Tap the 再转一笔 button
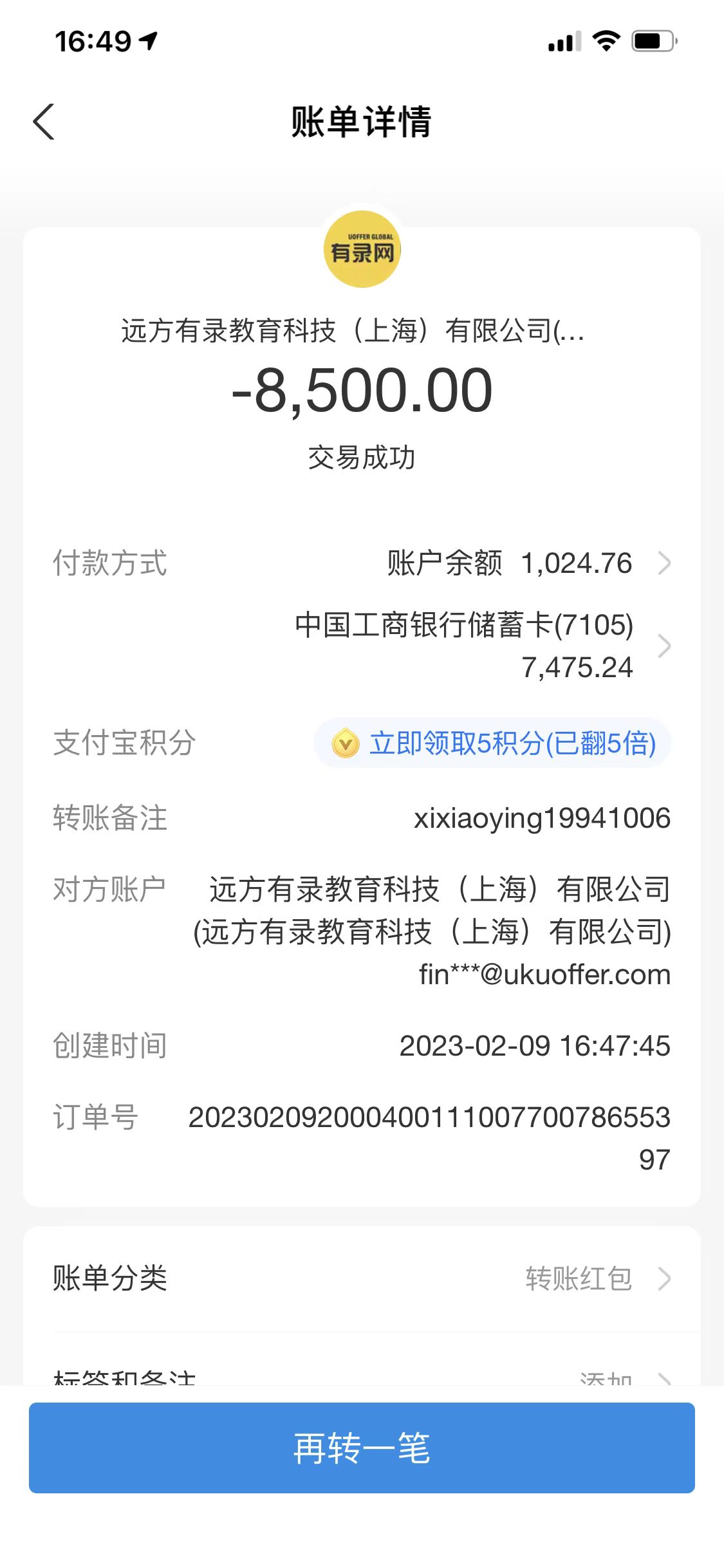Image resolution: width=724 pixels, height=1568 pixels. click(362, 1448)
